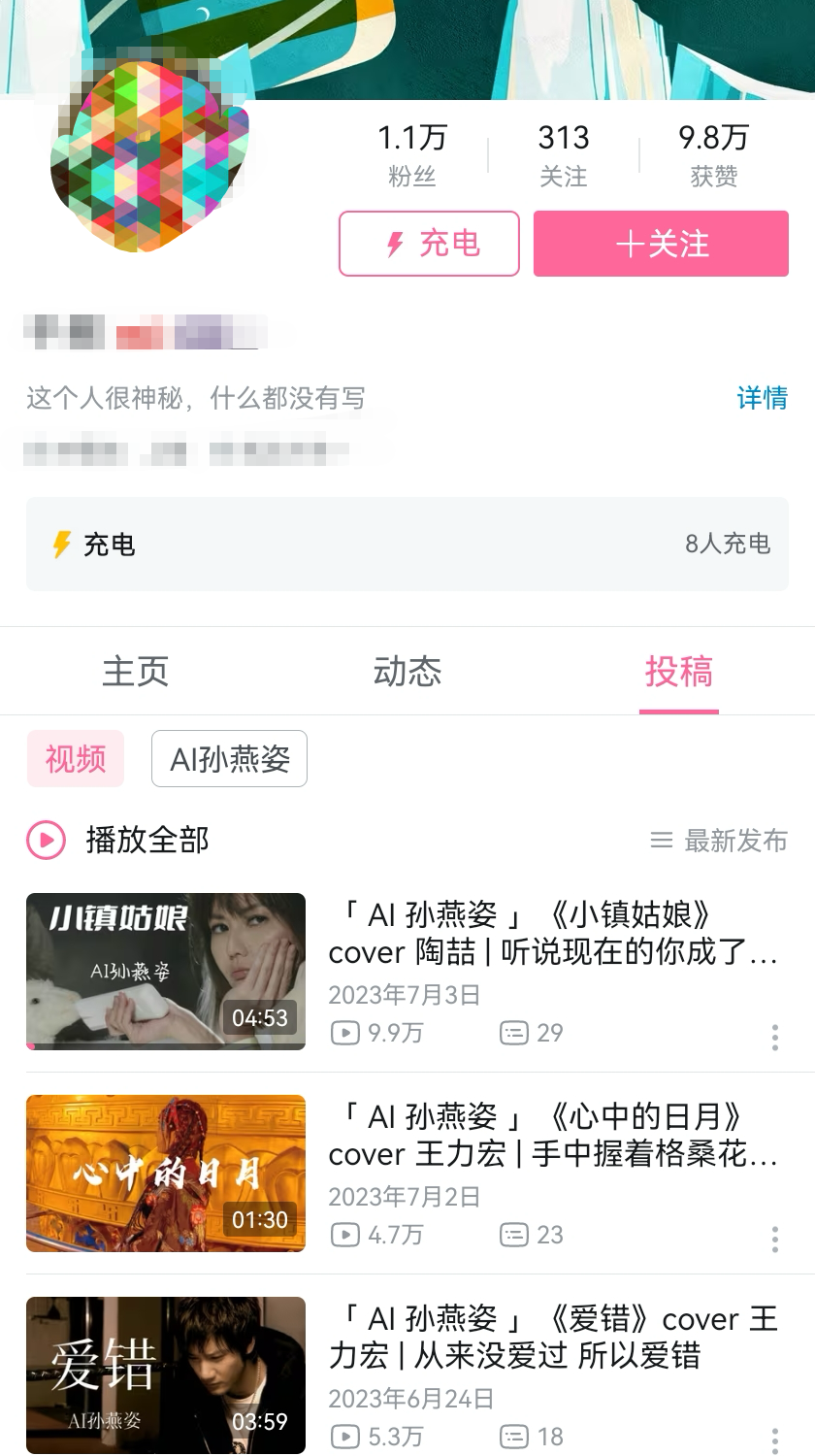Open more options for 《心中的日月》 video

coord(774,1240)
